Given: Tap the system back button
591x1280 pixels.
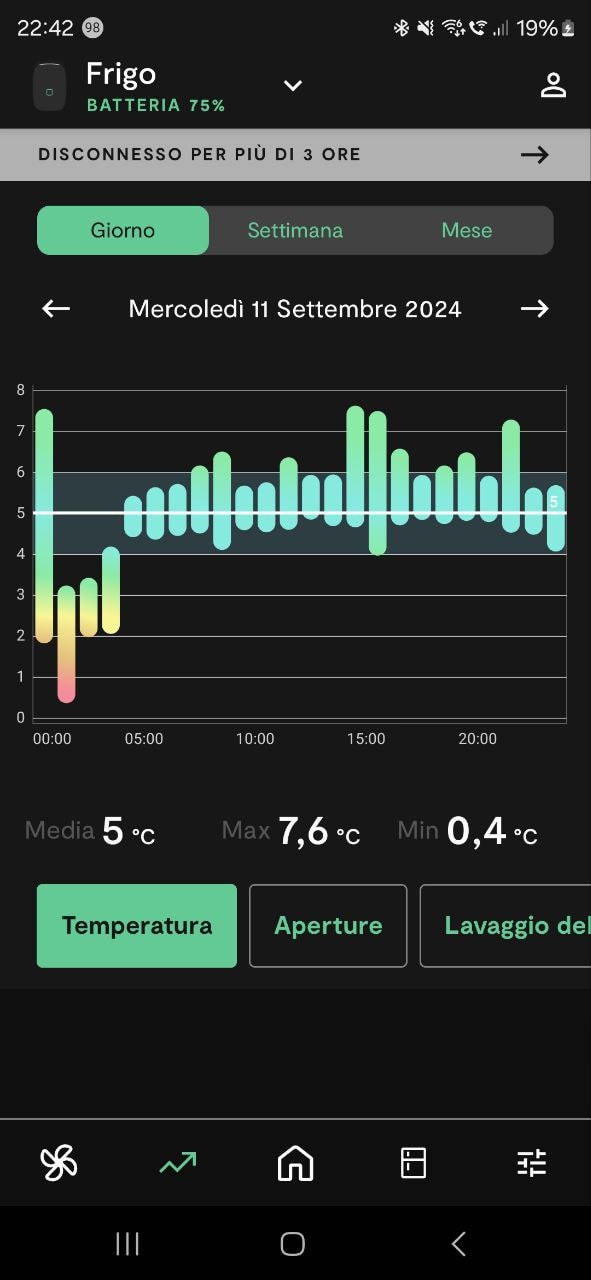Looking at the screenshot, I should pyautogui.click(x=459, y=1243).
